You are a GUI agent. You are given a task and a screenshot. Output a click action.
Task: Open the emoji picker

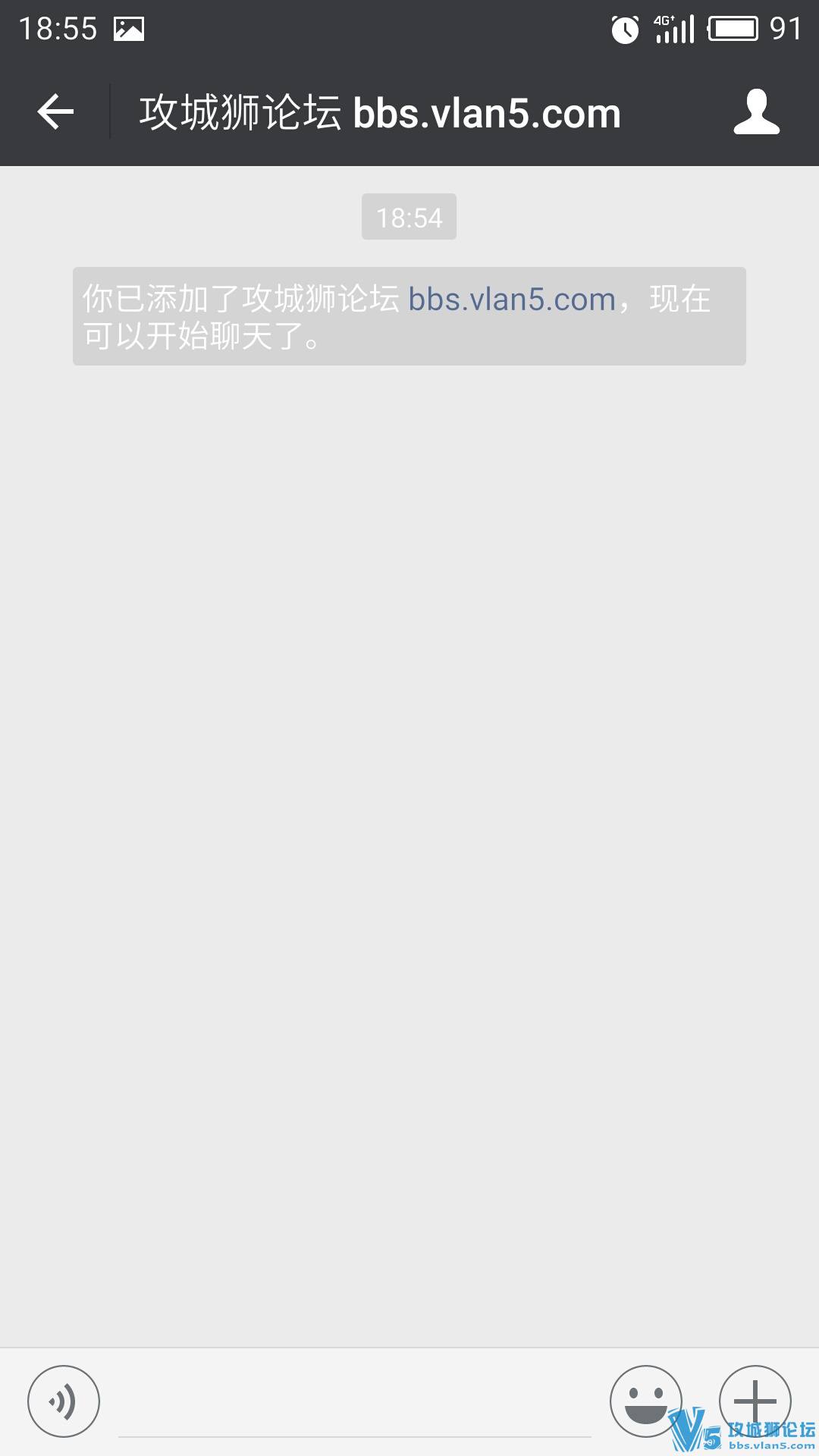(645, 1401)
